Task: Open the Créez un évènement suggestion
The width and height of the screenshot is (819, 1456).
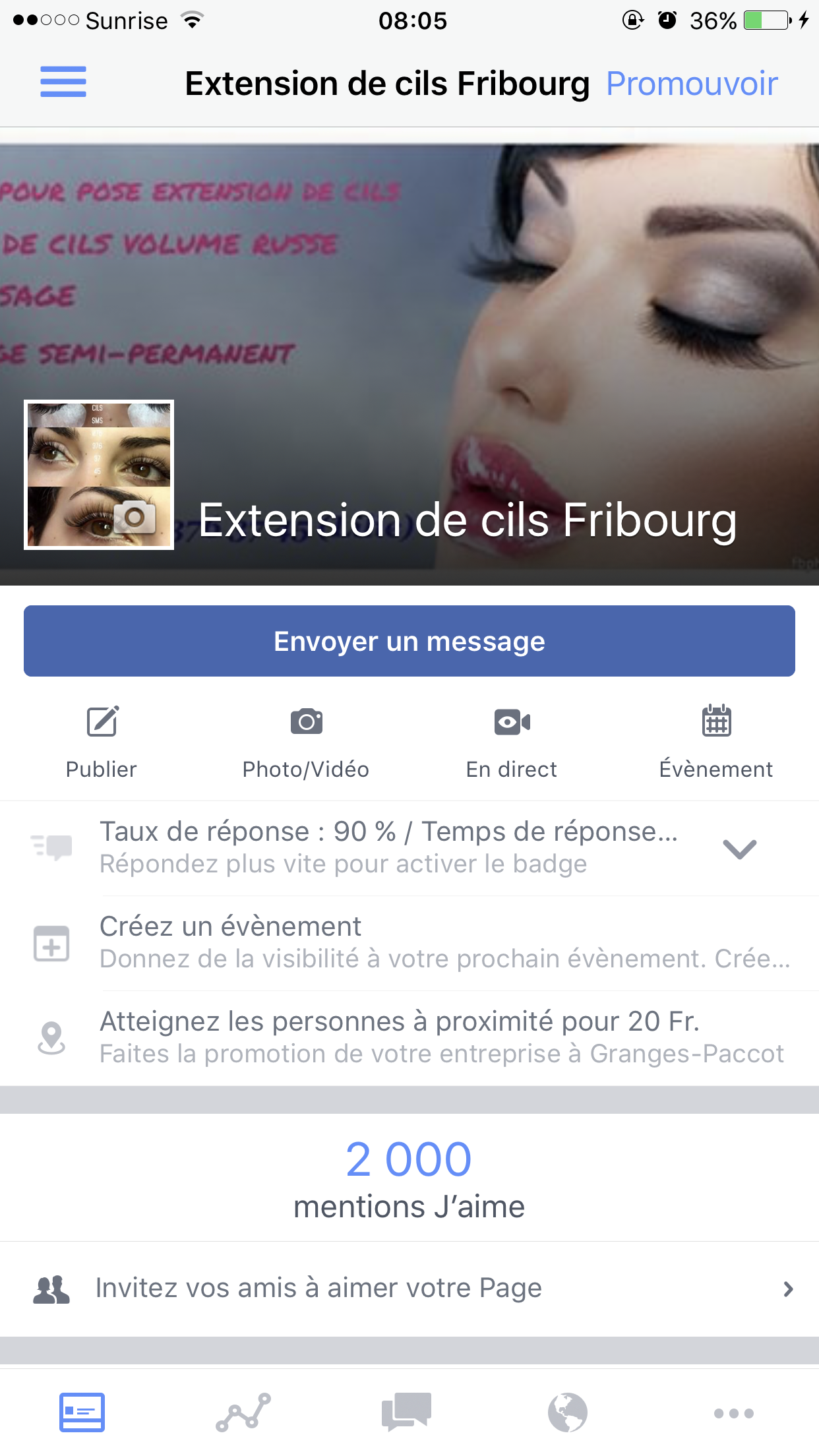Action: click(x=409, y=942)
